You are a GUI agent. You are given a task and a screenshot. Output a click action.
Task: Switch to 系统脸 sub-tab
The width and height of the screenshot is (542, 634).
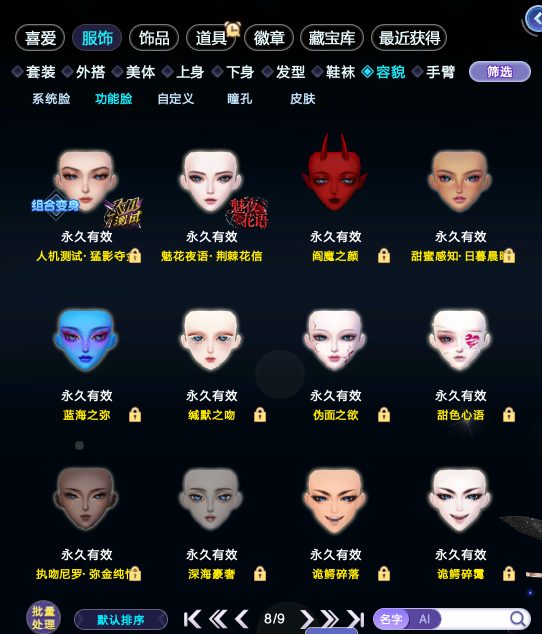pyautogui.click(x=51, y=99)
